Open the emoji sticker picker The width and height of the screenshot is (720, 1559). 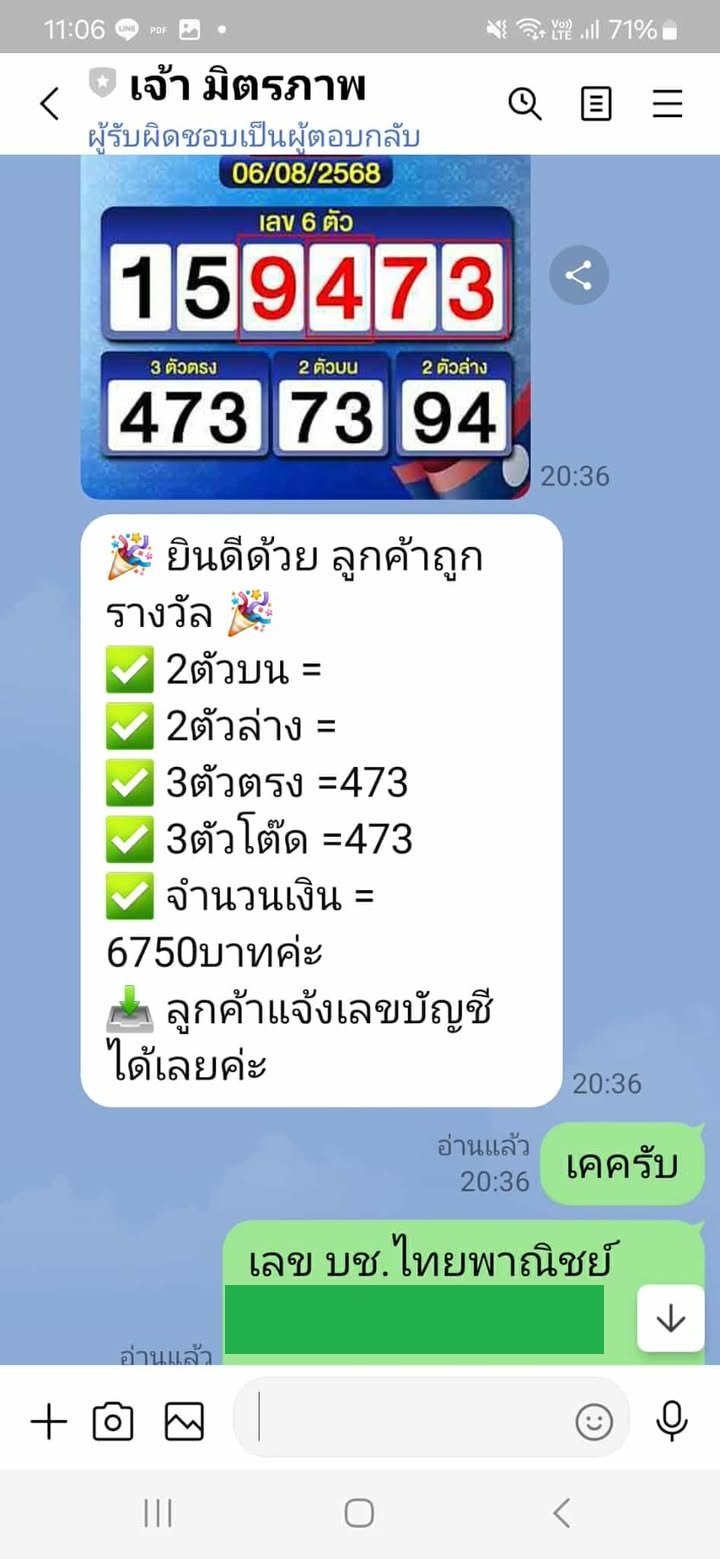pyautogui.click(x=594, y=1420)
